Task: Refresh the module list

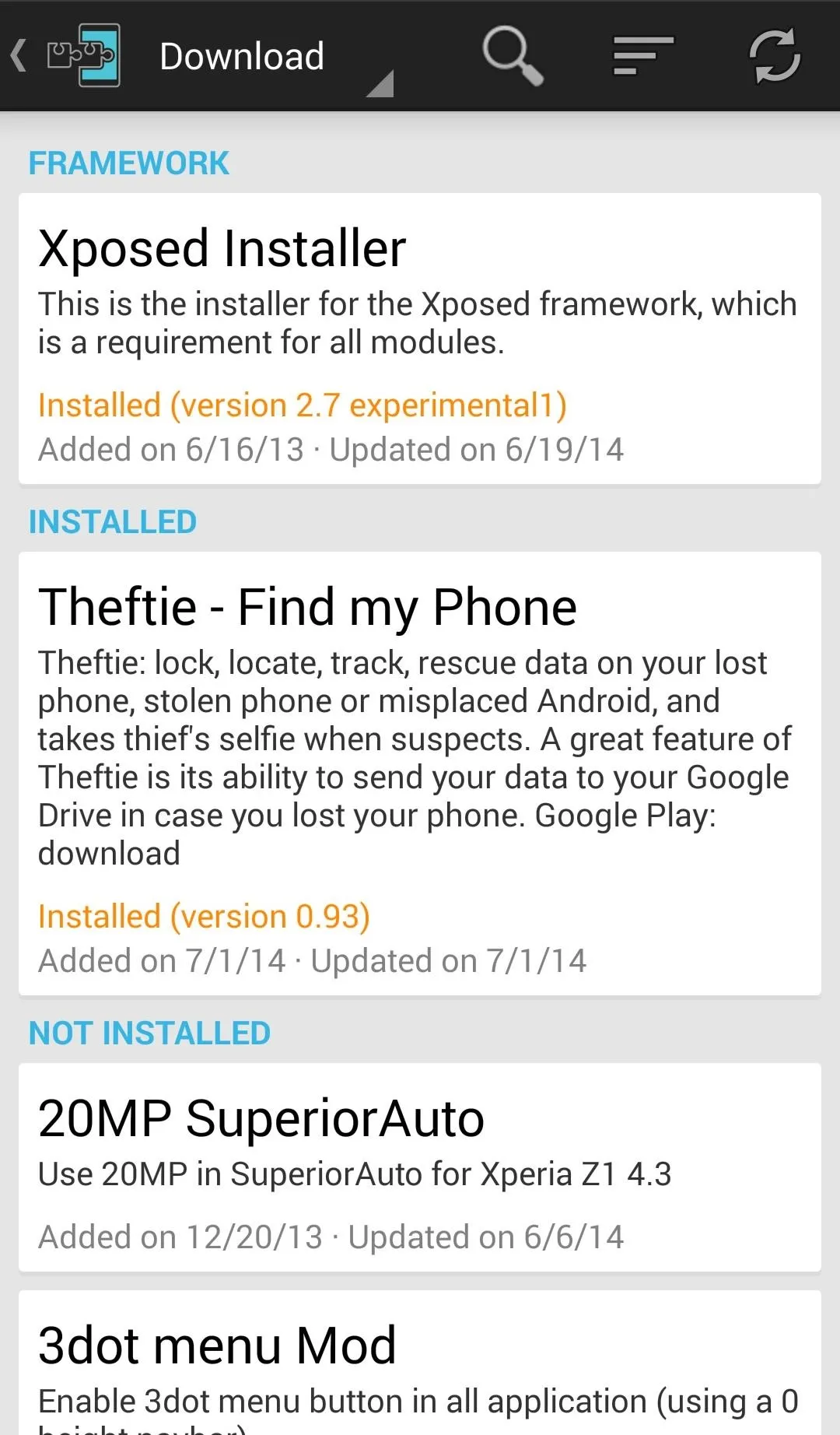Action: (775, 56)
